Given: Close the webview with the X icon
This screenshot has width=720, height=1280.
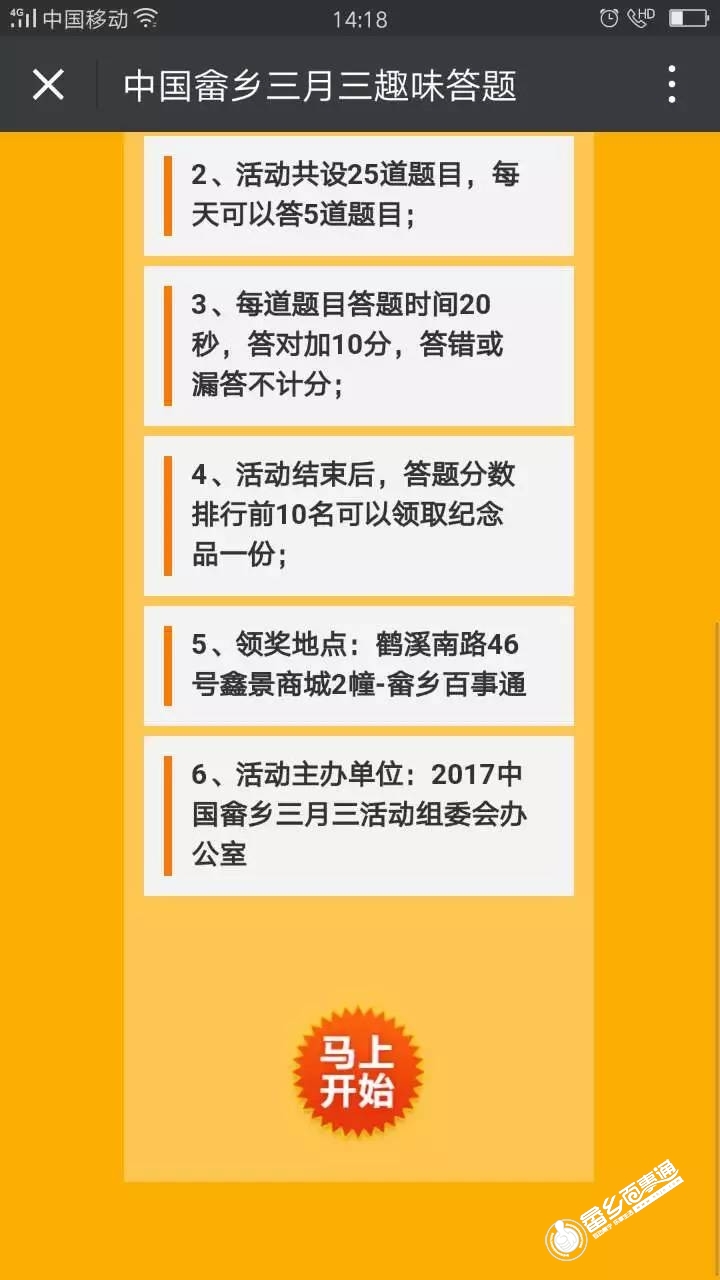Looking at the screenshot, I should [48, 85].
